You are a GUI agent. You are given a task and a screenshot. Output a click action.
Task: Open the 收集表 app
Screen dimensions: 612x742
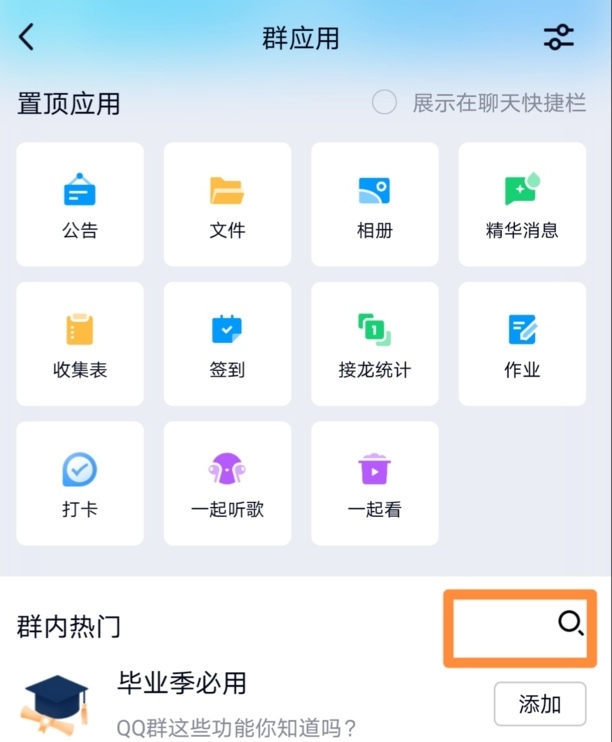coord(80,344)
